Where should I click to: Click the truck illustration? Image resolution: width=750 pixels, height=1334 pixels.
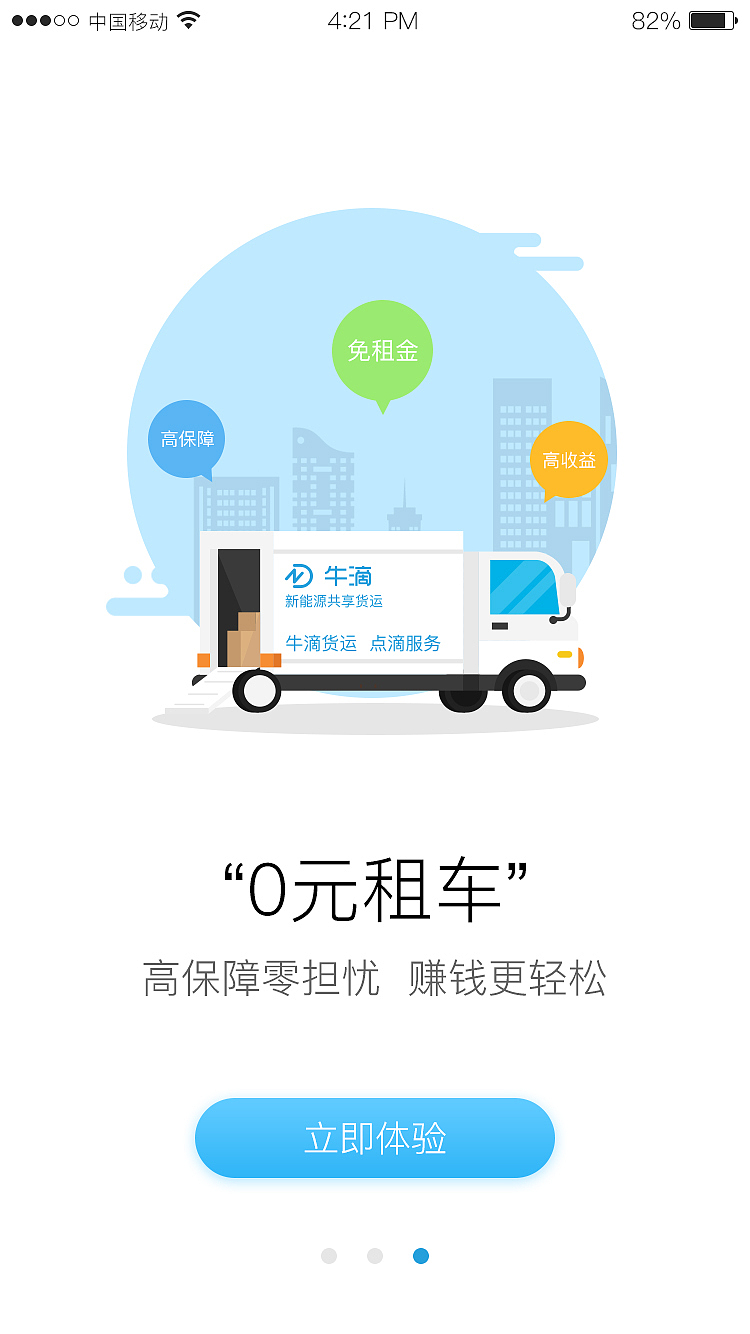380,620
